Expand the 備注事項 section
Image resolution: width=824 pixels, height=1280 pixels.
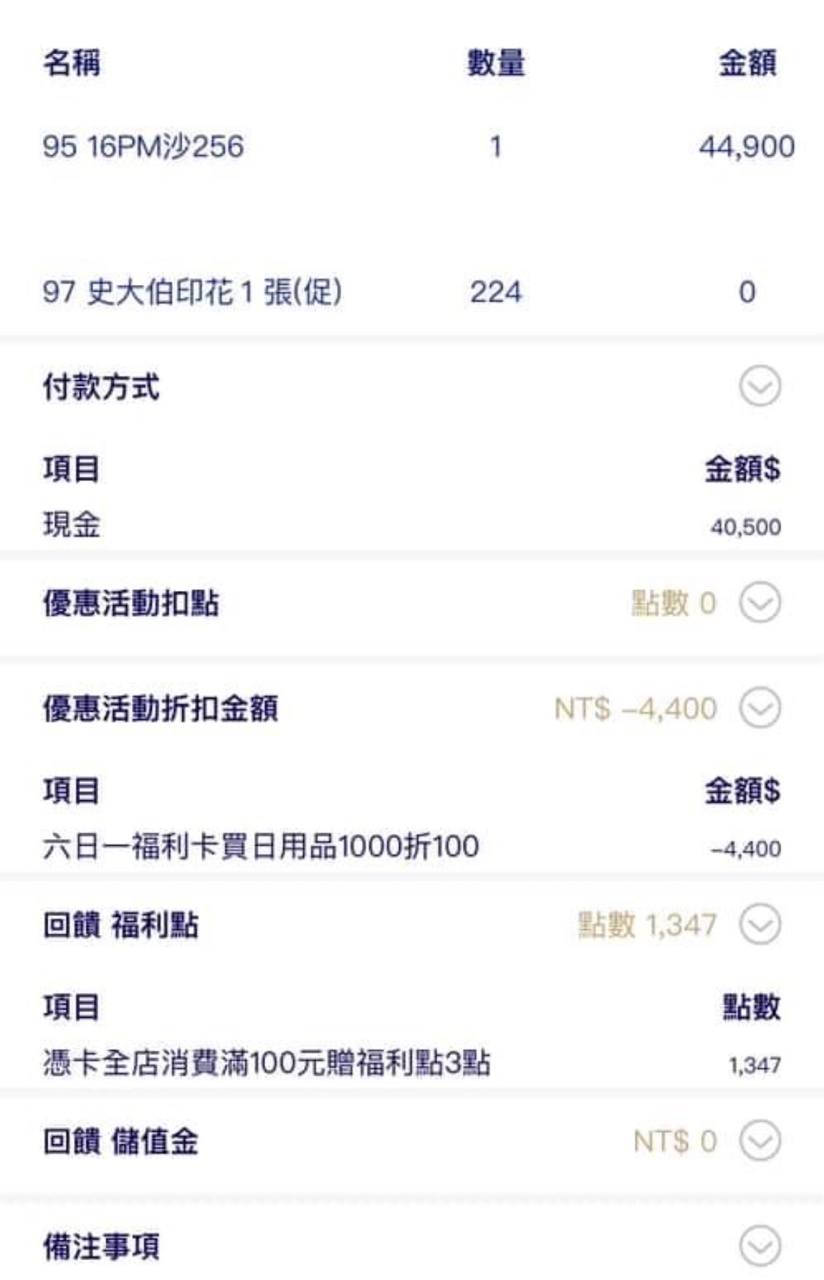click(760, 1246)
